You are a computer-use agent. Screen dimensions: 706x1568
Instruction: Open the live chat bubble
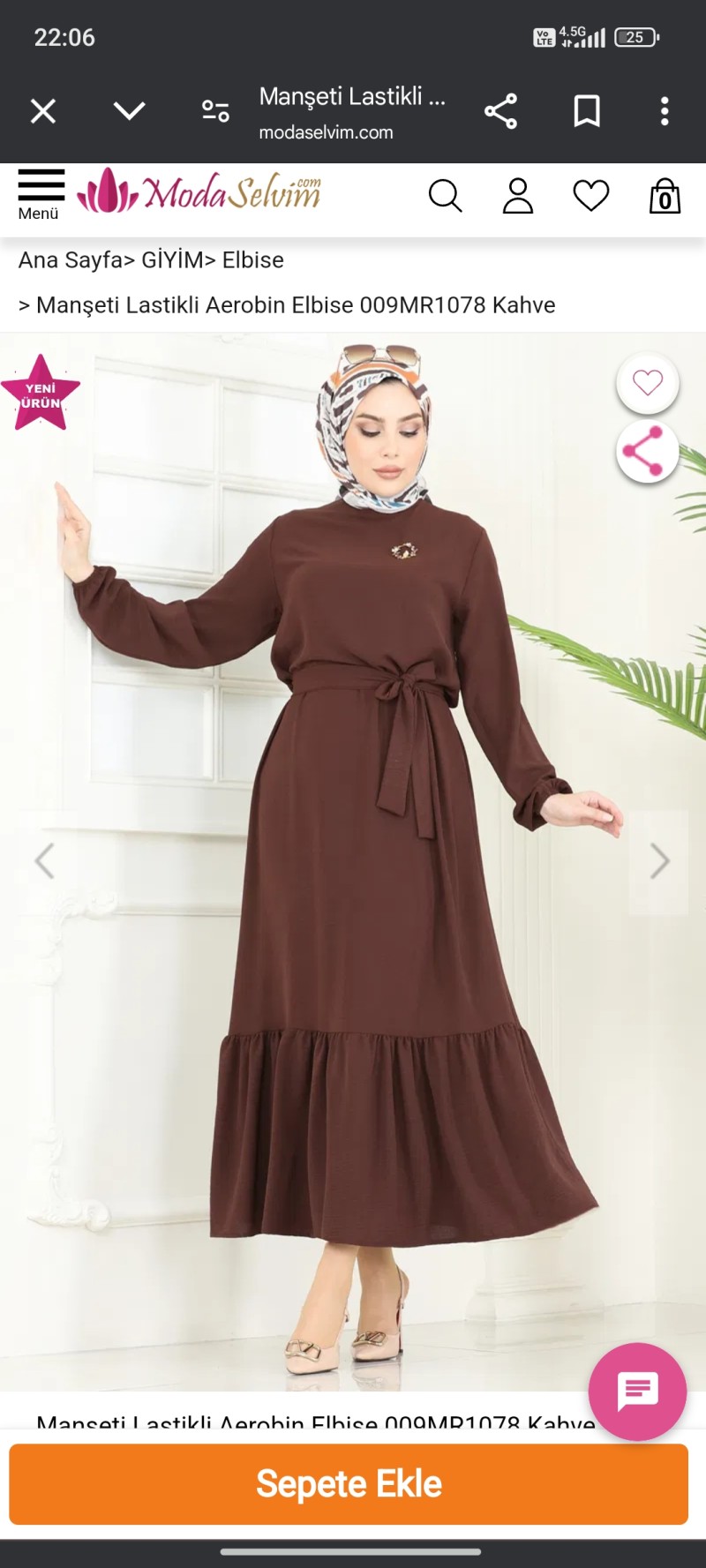coord(637,1392)
